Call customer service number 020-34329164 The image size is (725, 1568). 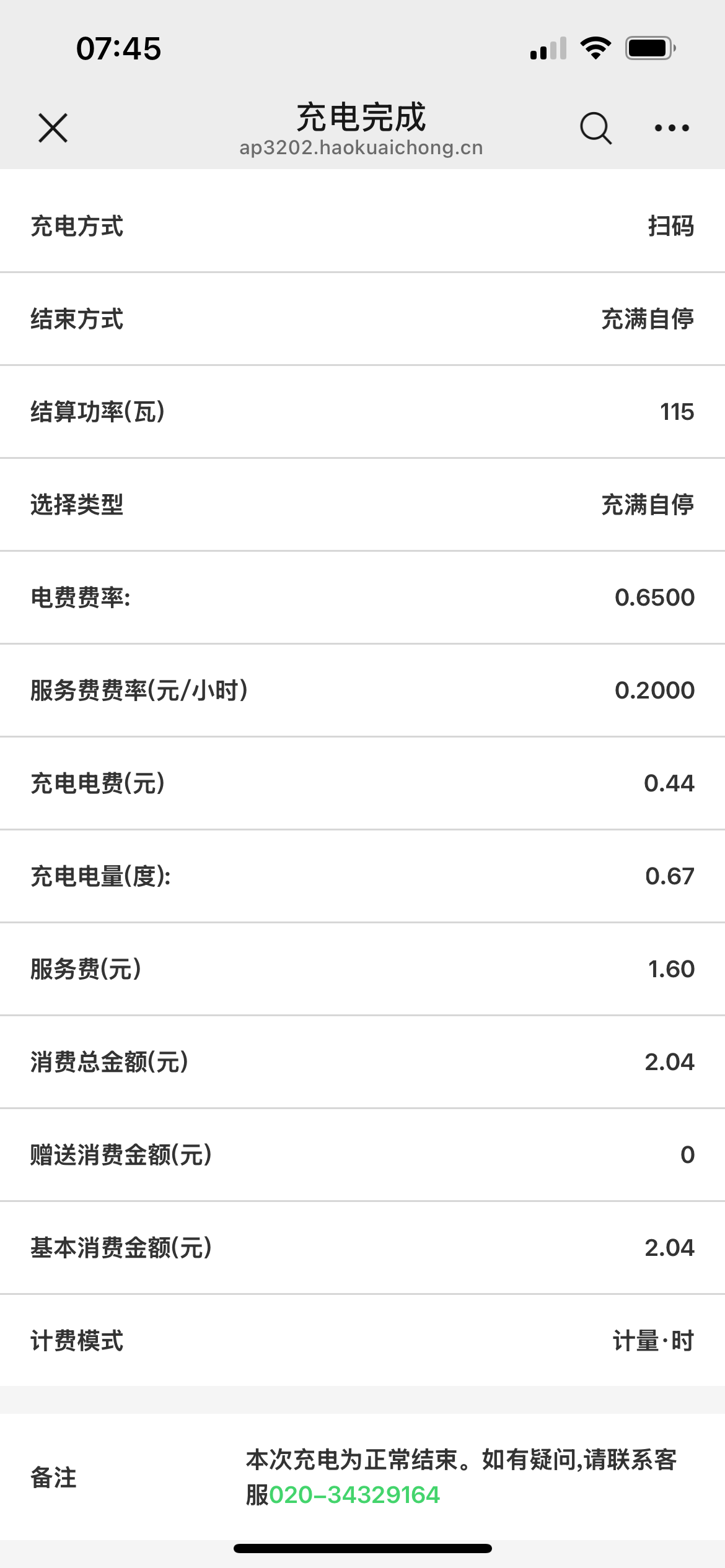point(354,1495)
